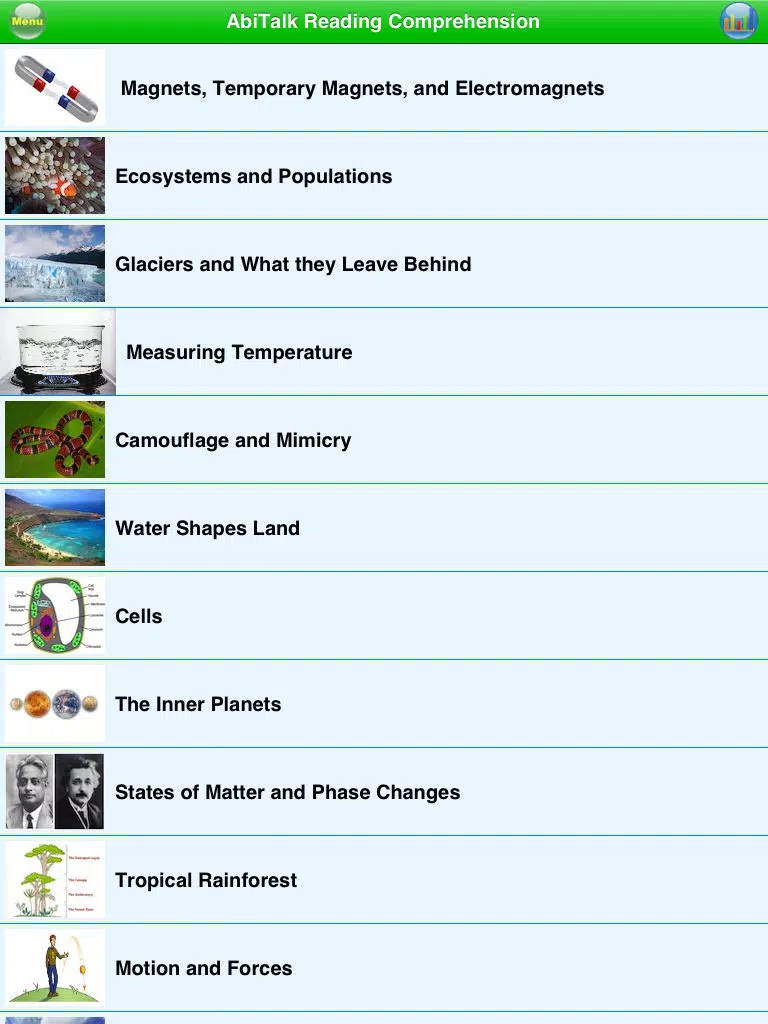Open the Motion and Forces lesson
This screenshot has width=768, height=1024.
click(204, 968)
